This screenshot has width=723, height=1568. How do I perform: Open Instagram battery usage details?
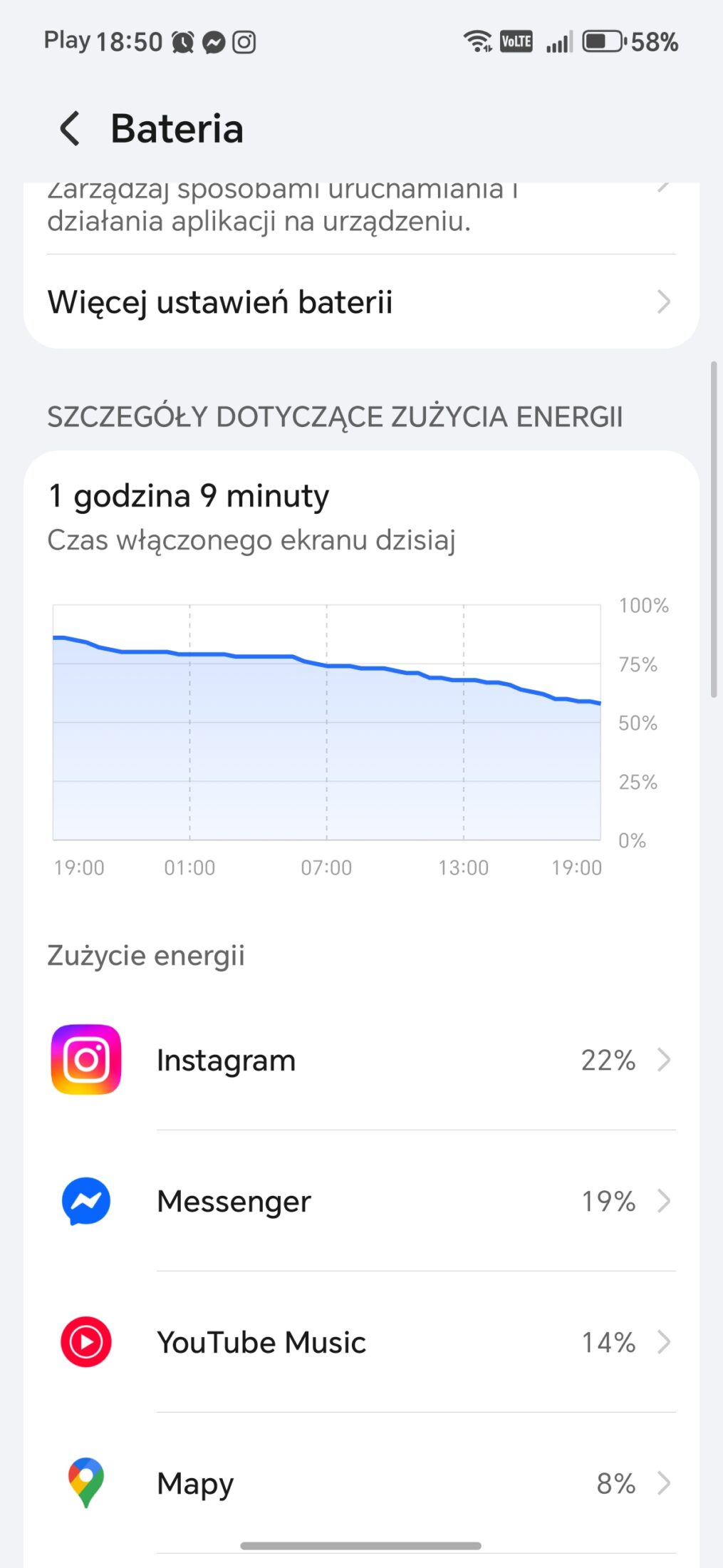(x=361, y=1060)
